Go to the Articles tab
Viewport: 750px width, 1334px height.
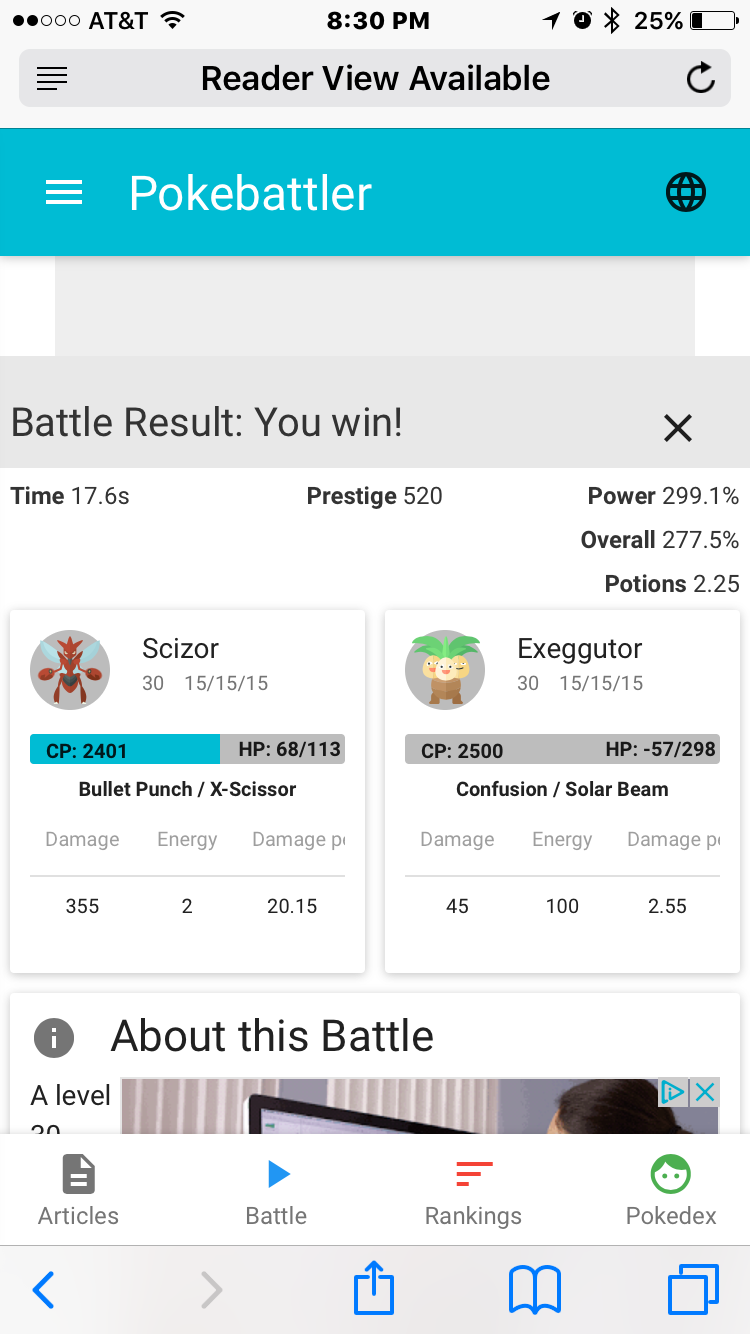tap(78, 1190)
